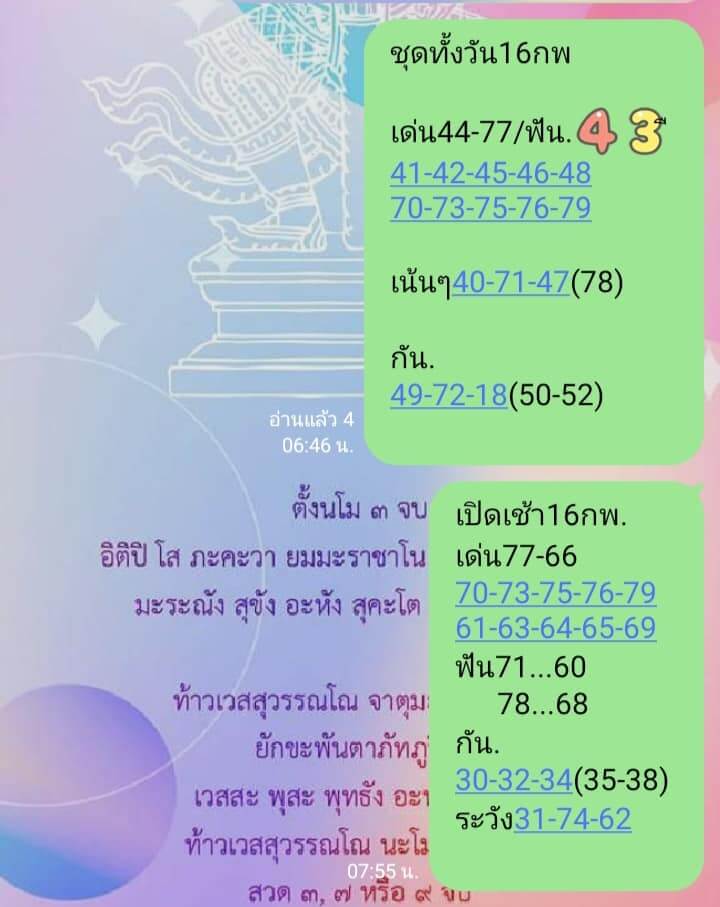The height and width of the screenshot is (907, 720).
Task: Tap link 70-73-75-76-79 in the เปิดเช้า16กพ. message
Action: pos(556,593)
